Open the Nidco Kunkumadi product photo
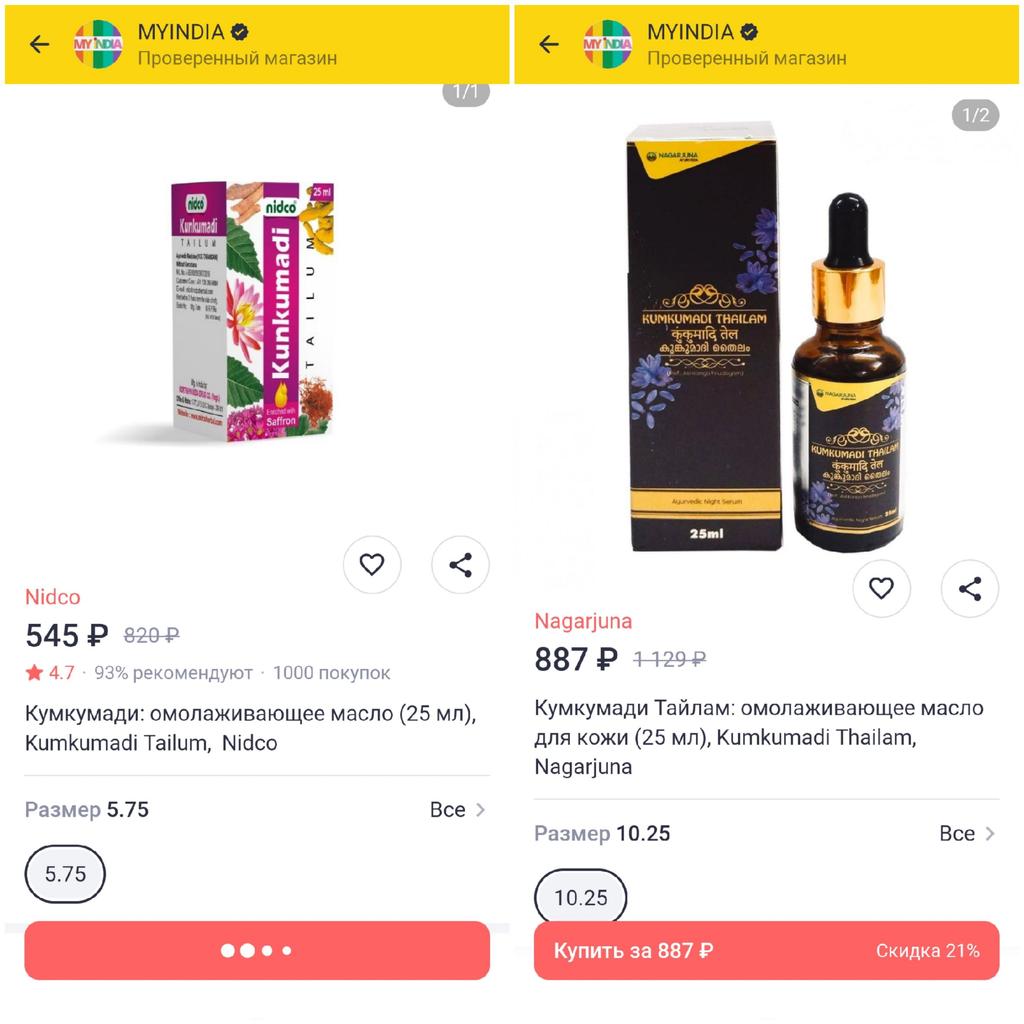This screenshot has height=1024, width=1024. (254, 310)
